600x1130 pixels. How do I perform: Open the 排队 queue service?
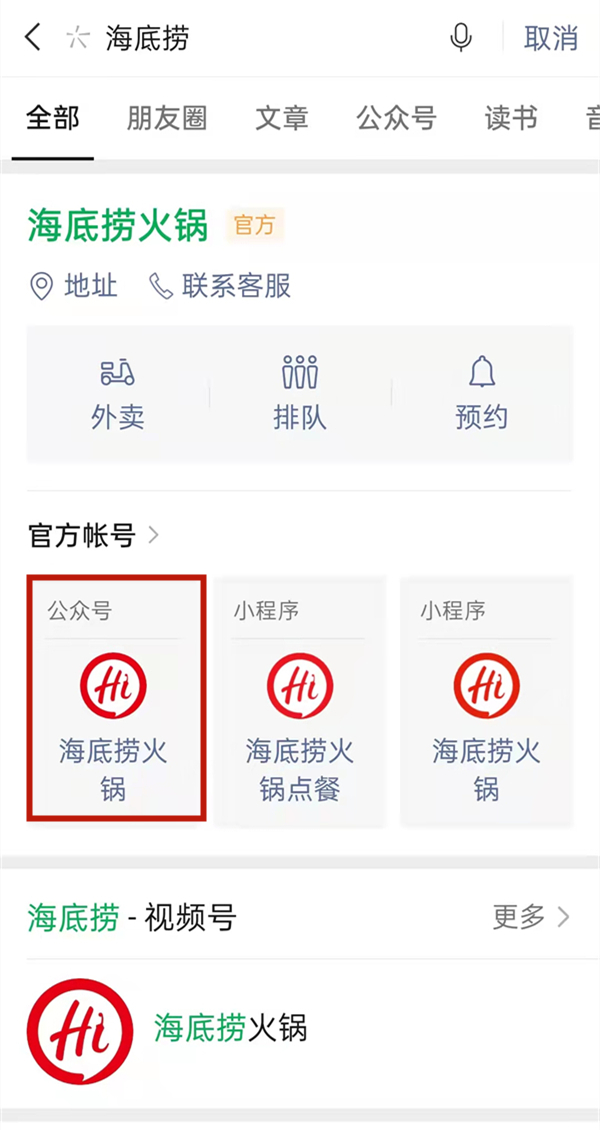300,394
